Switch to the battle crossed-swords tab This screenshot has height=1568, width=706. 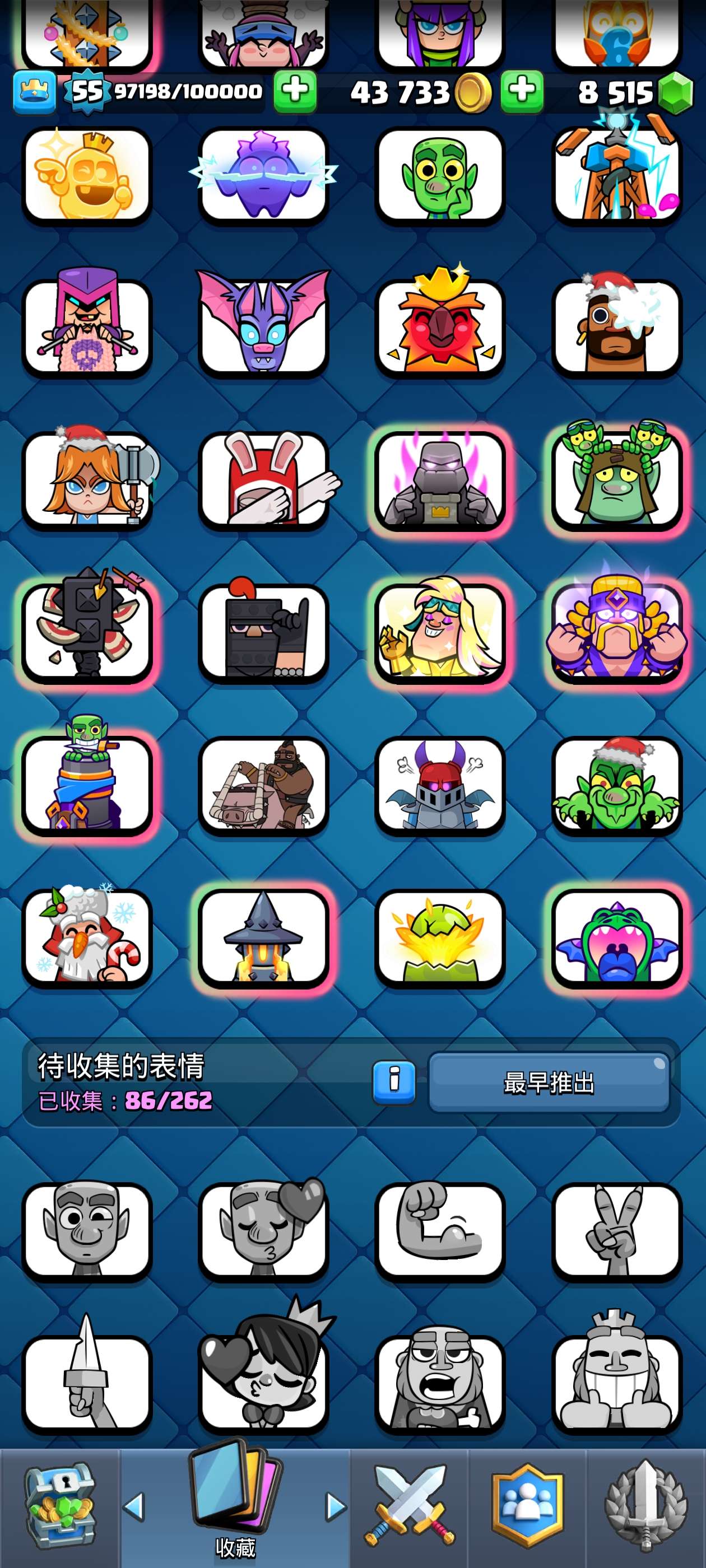(x=410, y=1507)
